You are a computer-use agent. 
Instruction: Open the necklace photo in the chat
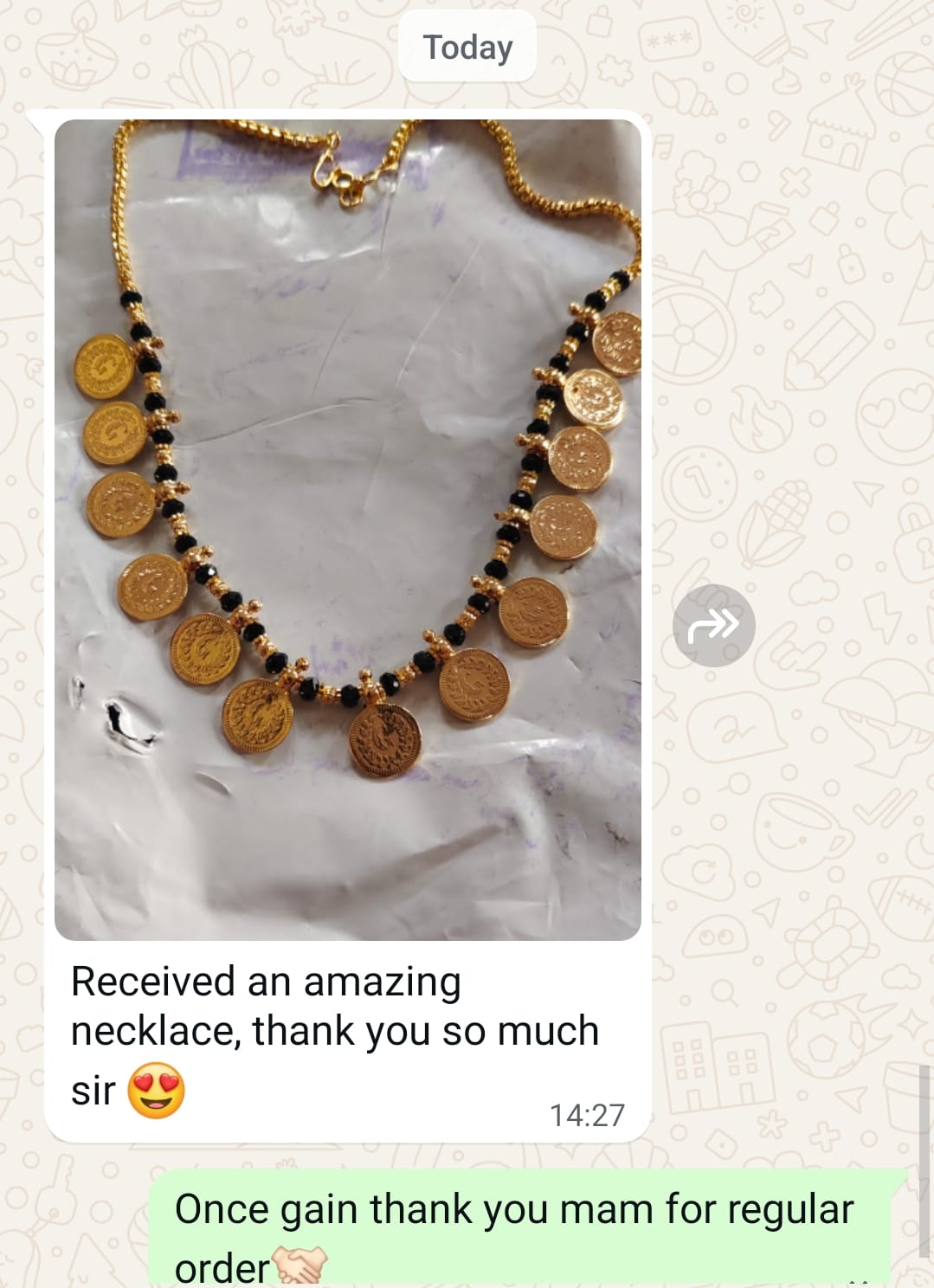click(x=347, y=529)
